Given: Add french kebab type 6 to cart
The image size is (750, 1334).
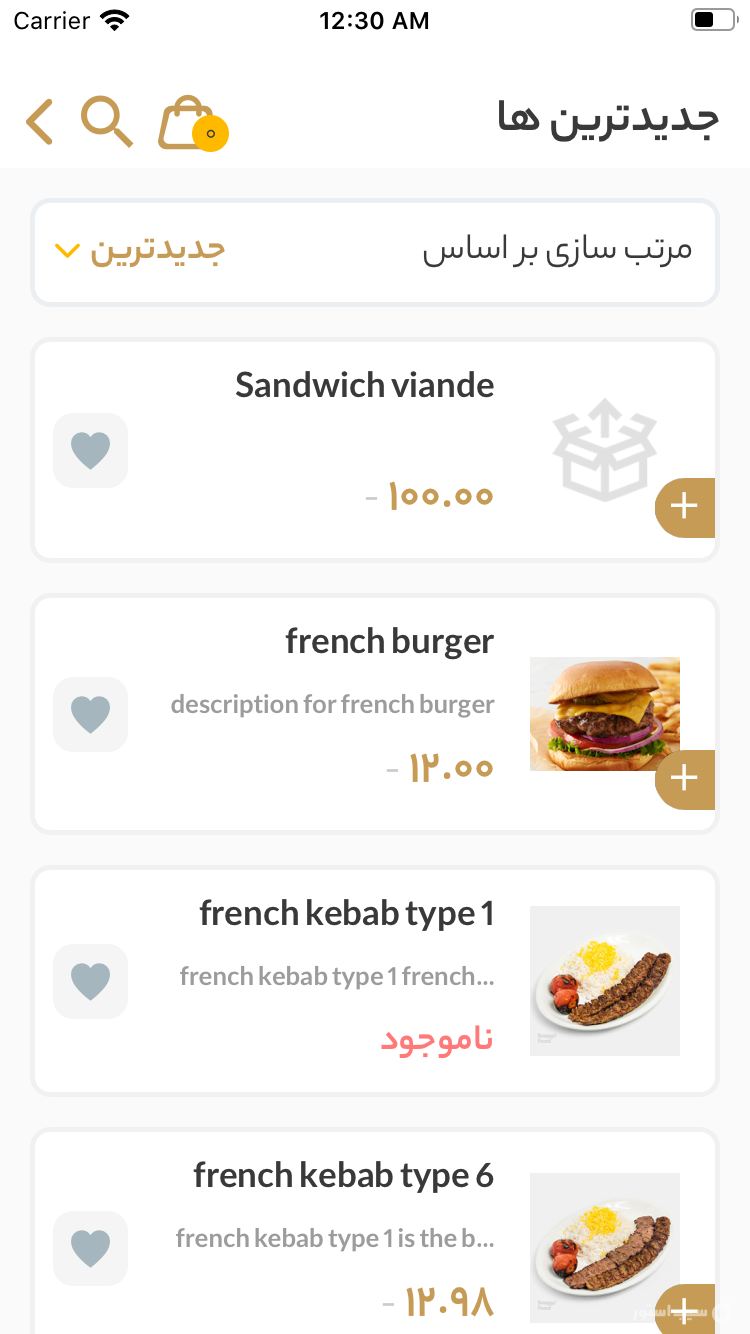Looking at the screenshot, I should (685, 1312).
